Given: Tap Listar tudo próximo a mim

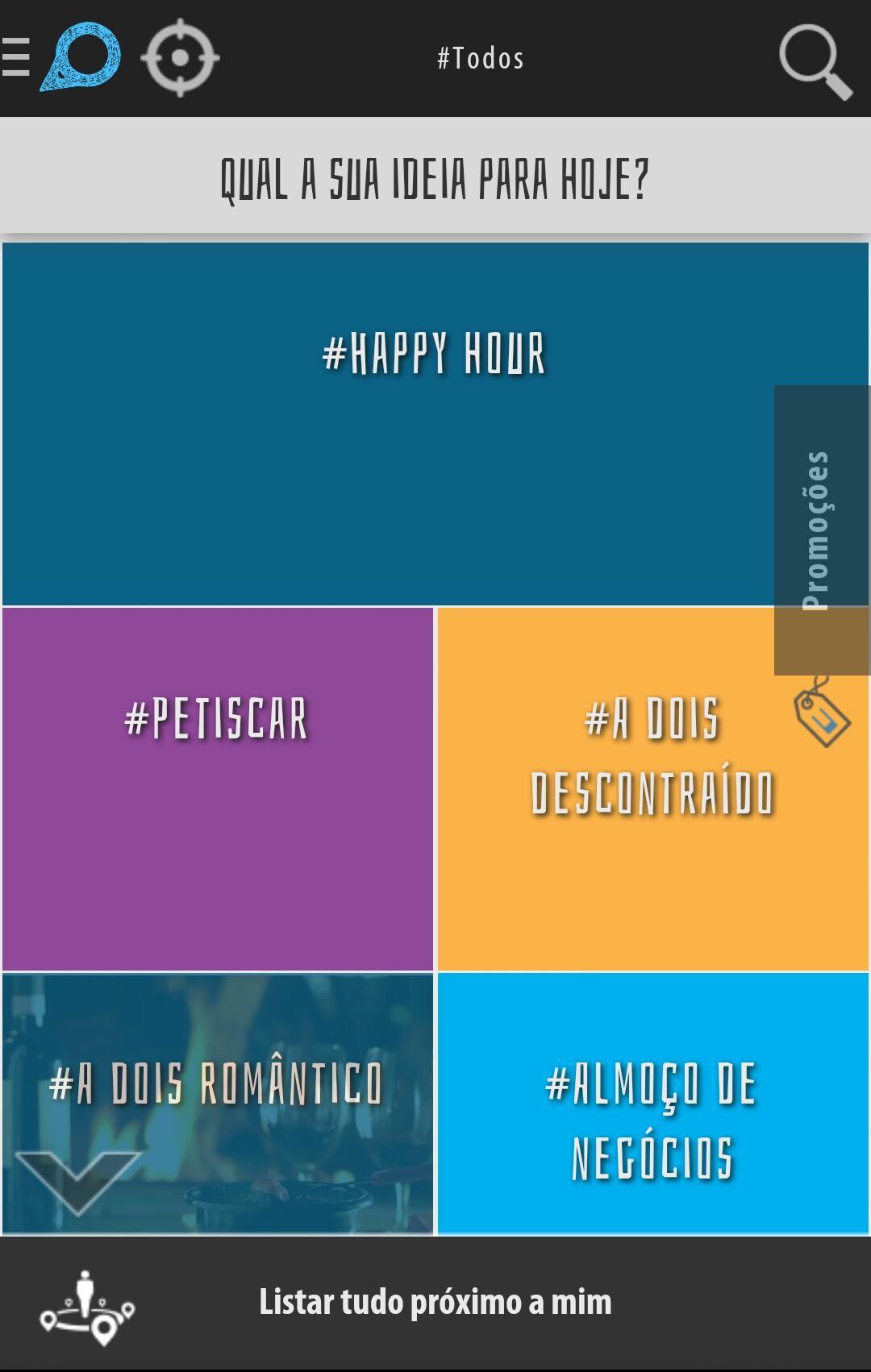Looking at the screenshot, I should click(435, 1303).
